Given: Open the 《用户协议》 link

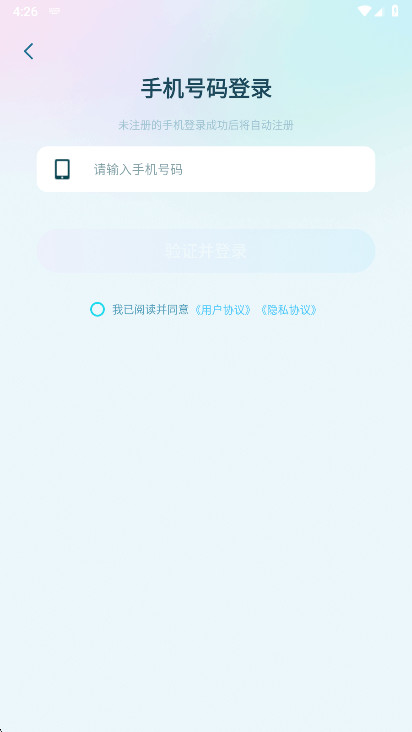Looking at the screenshot, I should 223,310.
